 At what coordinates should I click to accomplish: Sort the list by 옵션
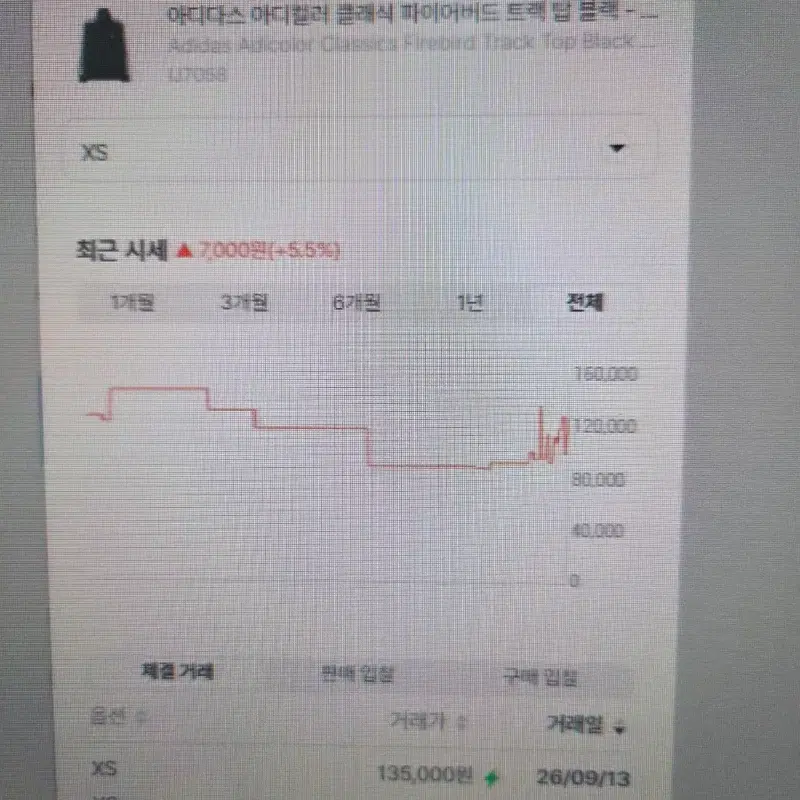pos(118,717)
